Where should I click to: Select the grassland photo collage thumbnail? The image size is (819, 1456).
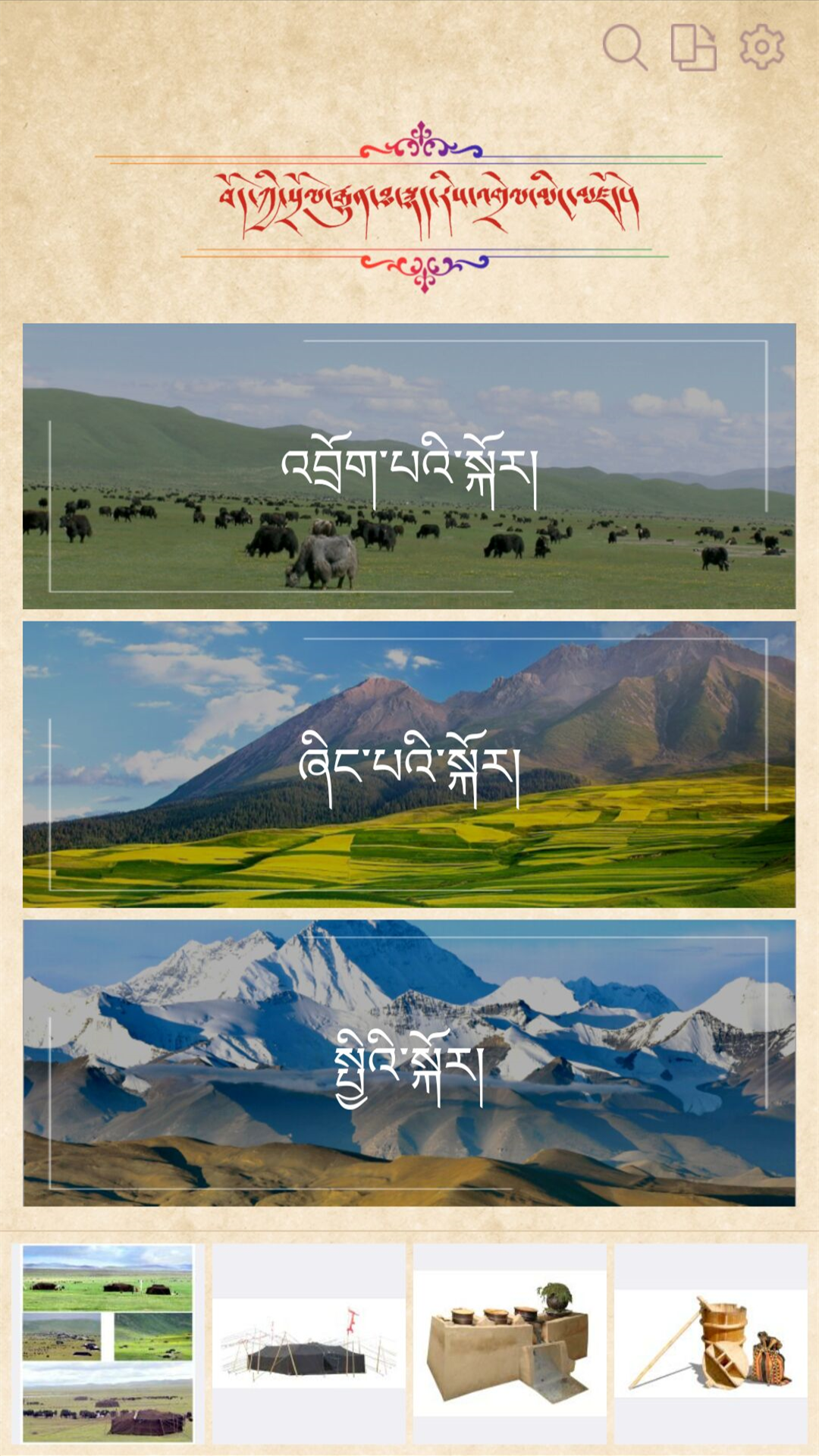coord(108,1343)
